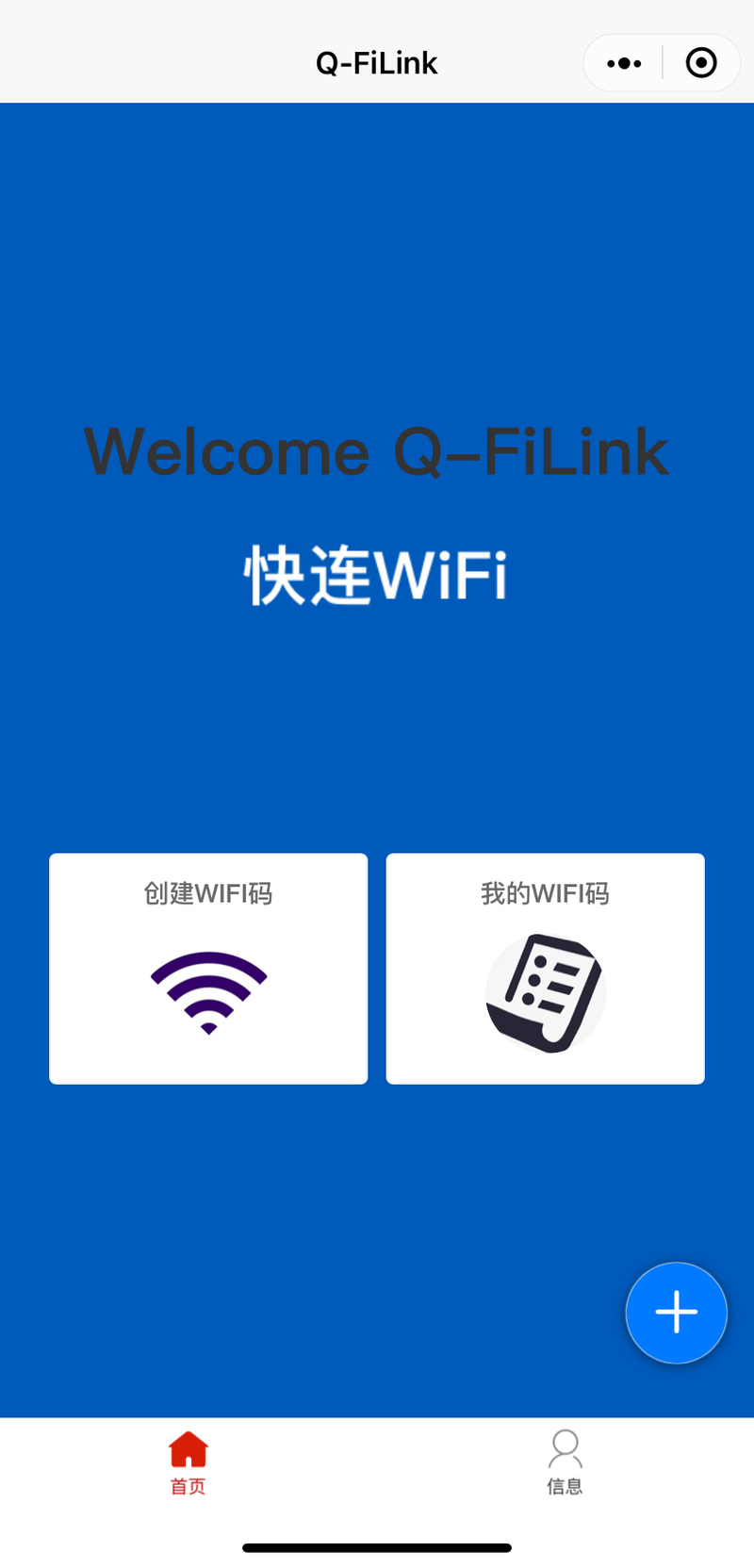Viewport: 754px width, 1568px height.
Task: Click the 创建WIFI码 label text
Action: click(208, 893)
